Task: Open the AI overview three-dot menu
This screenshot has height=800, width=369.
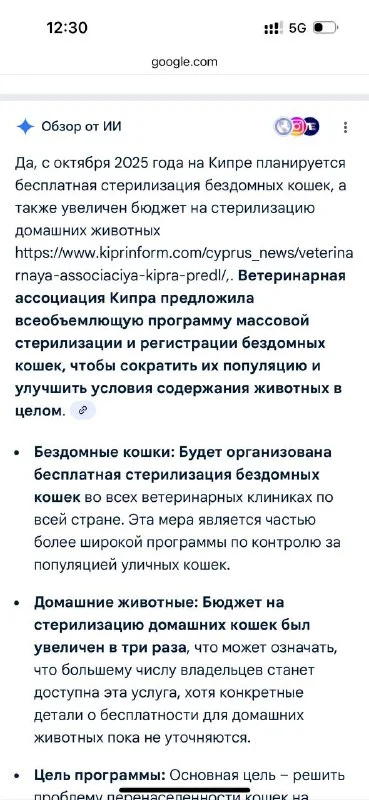Action: 346,127
